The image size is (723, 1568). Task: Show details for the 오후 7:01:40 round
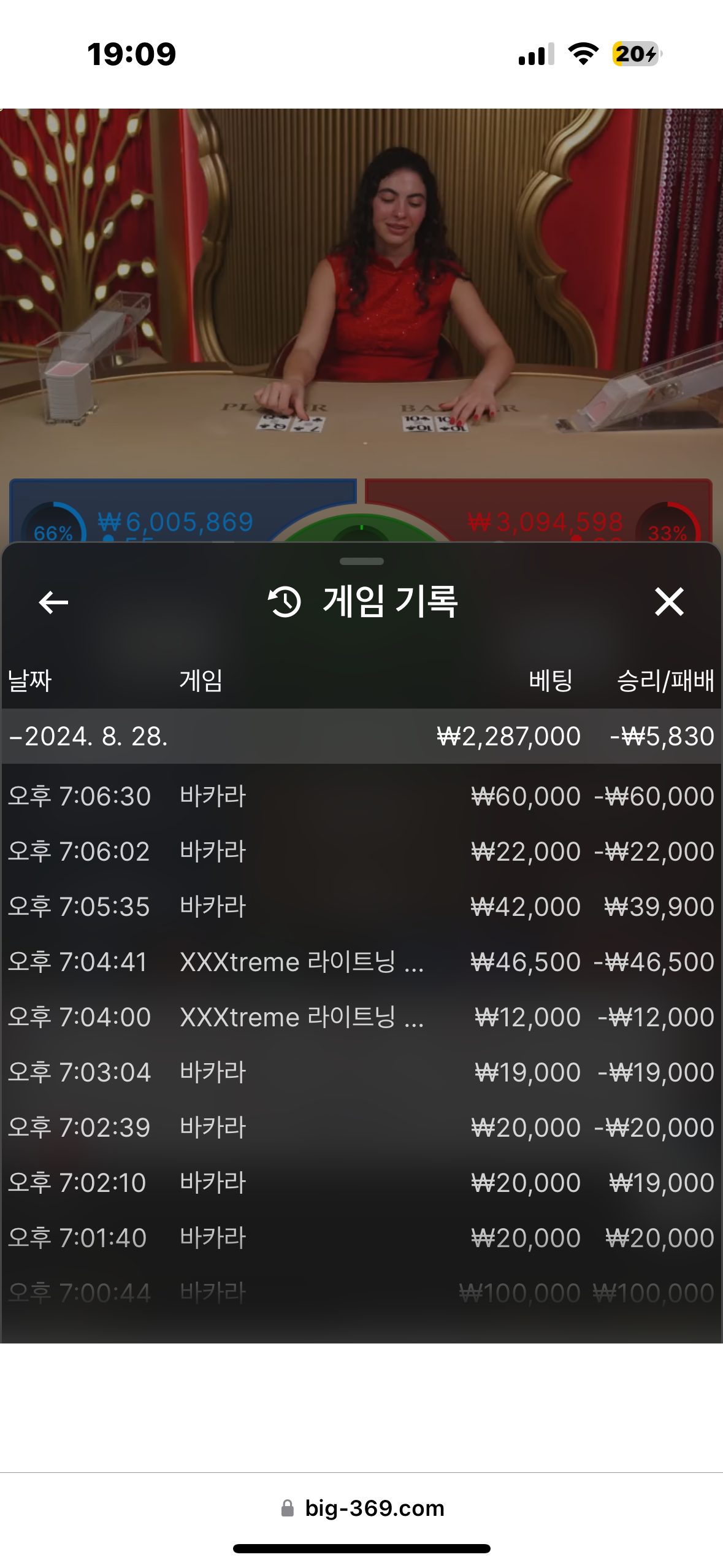(361, 1238)
